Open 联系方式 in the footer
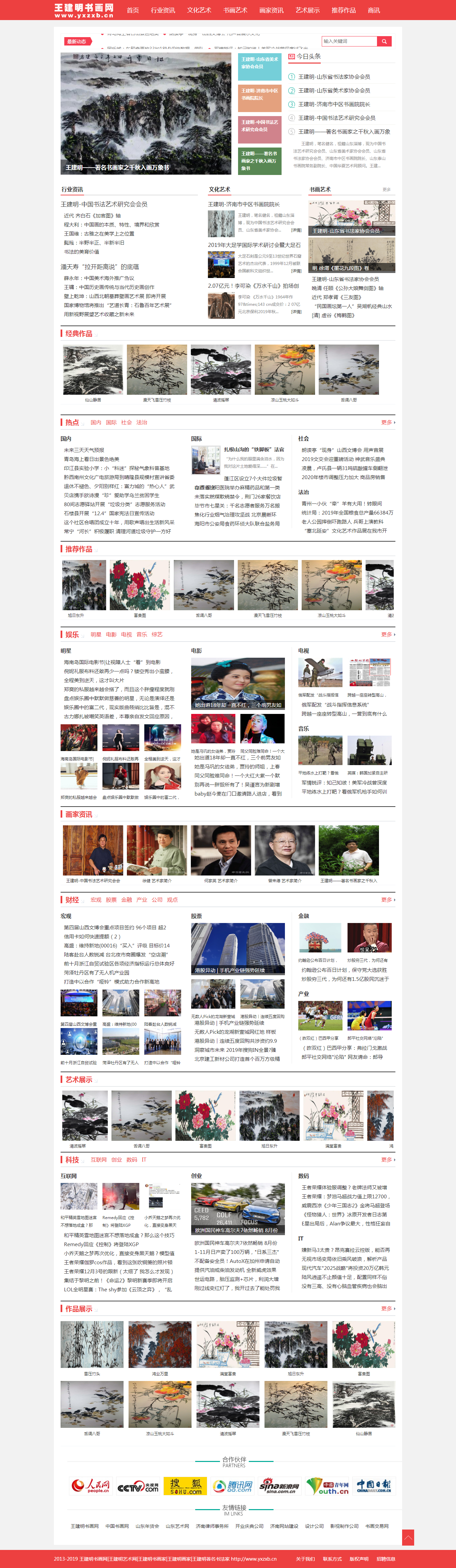This screenshot has width=456, height=1568. pos(332,1559)
